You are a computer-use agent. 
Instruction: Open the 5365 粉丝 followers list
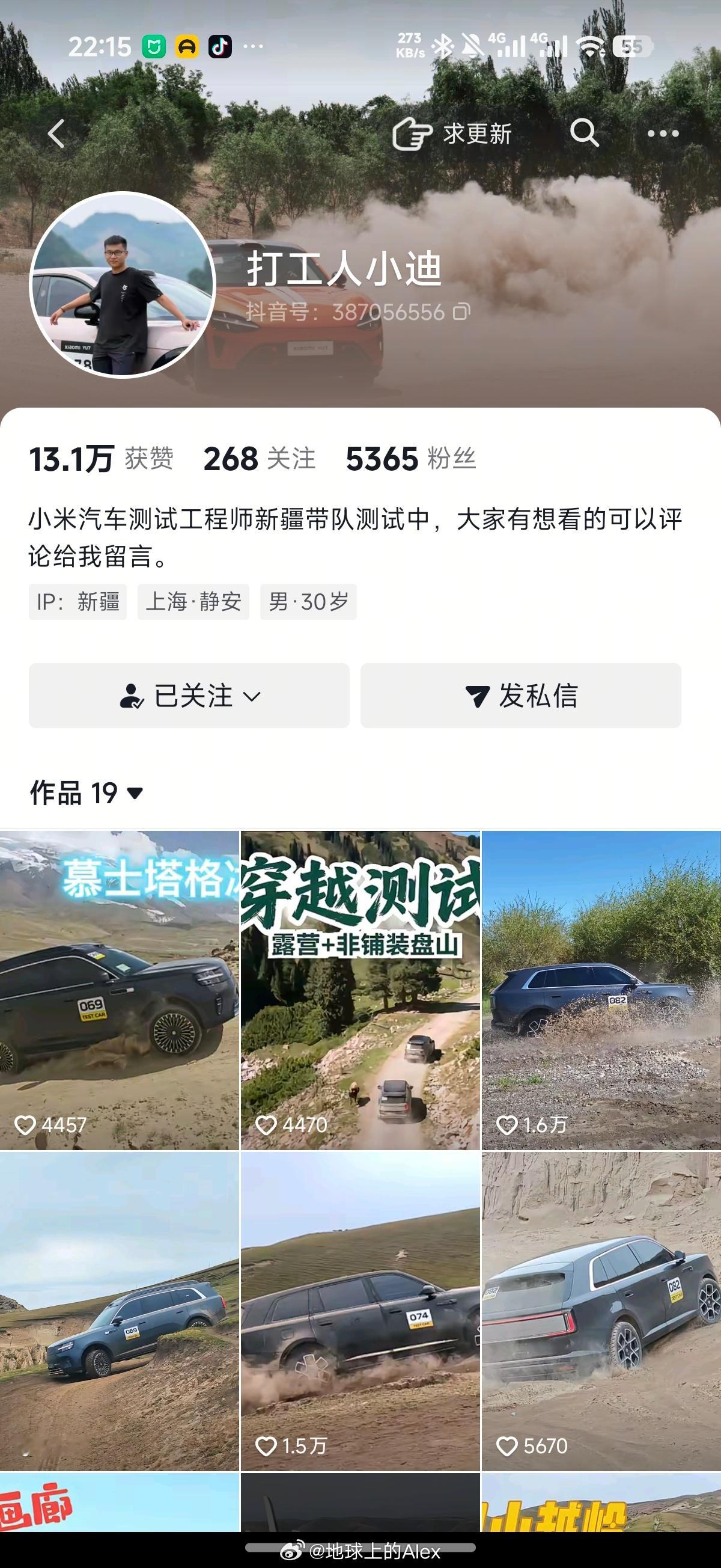[411, 458]
